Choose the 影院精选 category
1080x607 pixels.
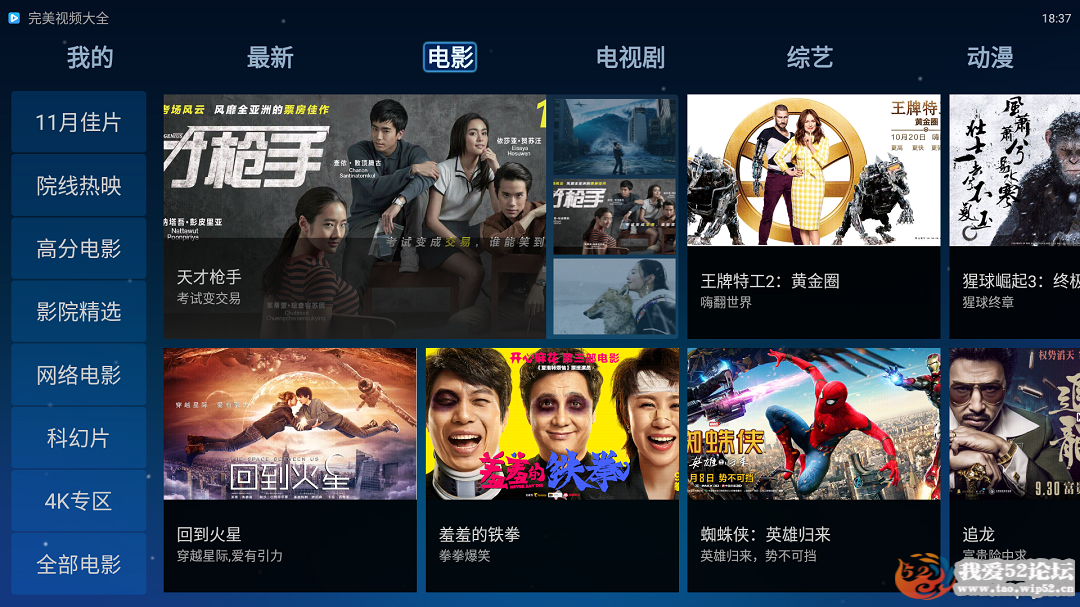79,312
